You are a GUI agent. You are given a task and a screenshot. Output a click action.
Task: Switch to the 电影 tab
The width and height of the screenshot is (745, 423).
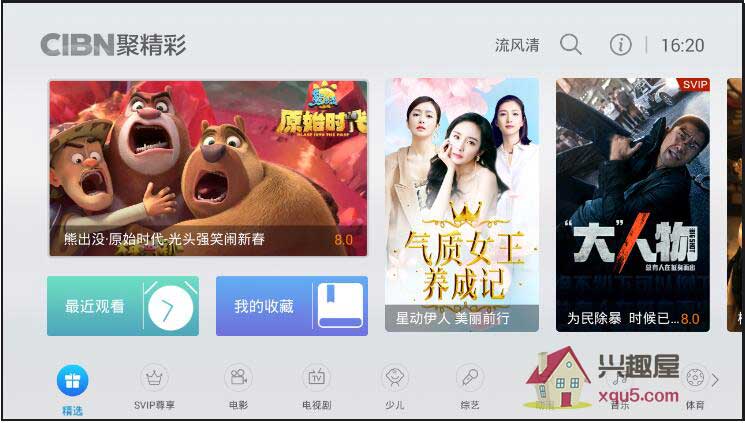[238, 385]
